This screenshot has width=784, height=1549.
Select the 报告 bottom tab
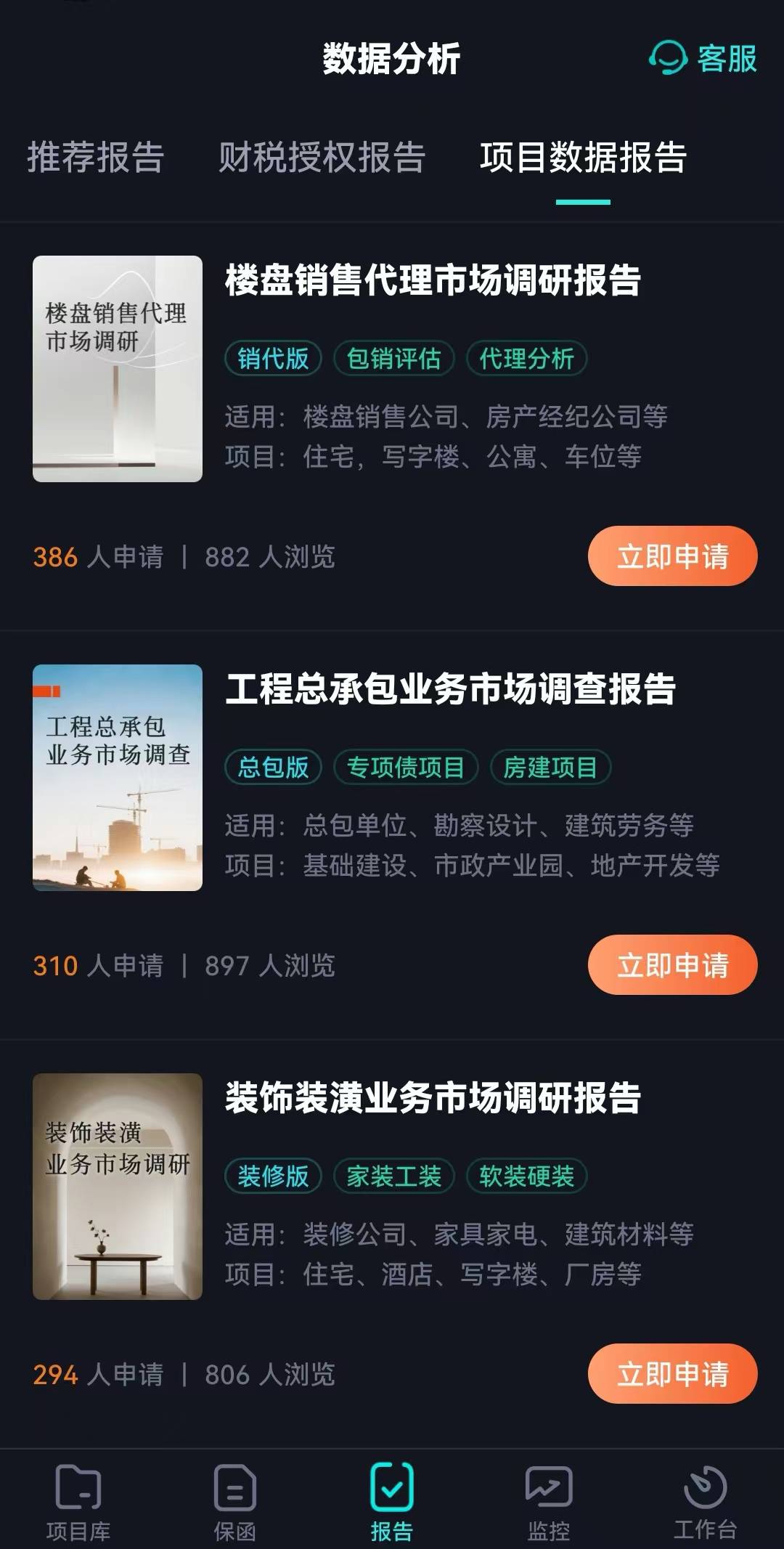coord(392,1502)
